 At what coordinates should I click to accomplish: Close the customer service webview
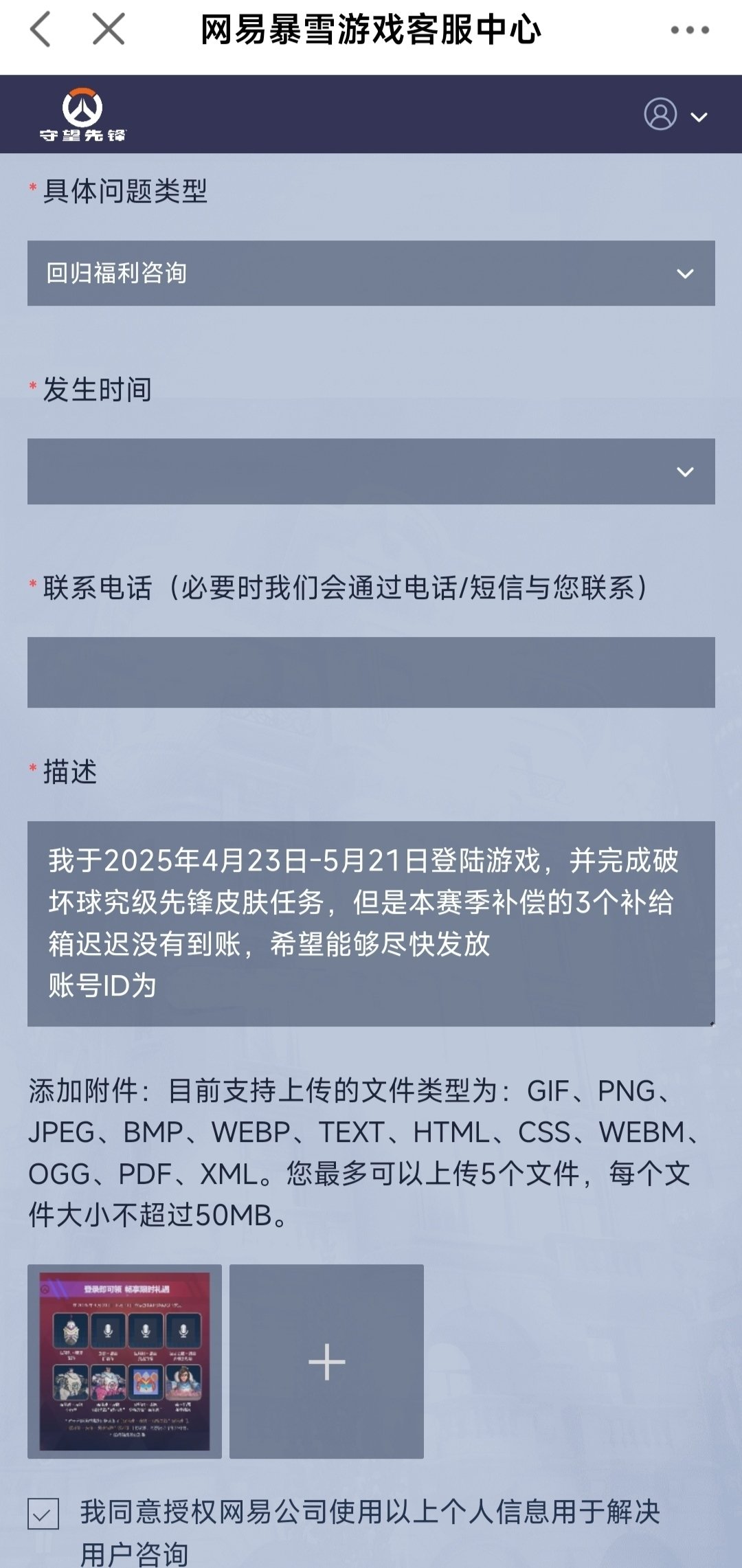pos(109,30)
